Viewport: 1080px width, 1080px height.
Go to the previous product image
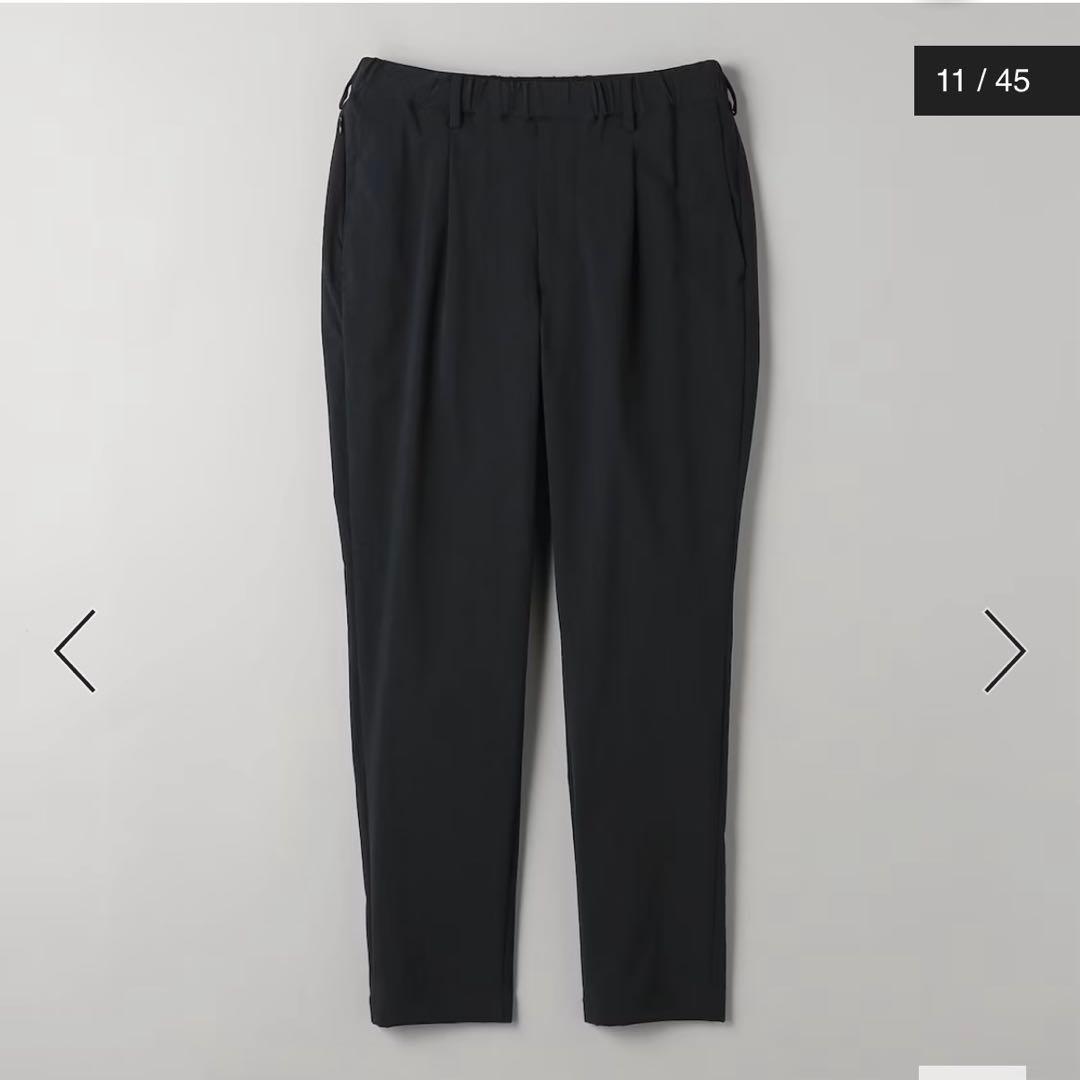76,651
